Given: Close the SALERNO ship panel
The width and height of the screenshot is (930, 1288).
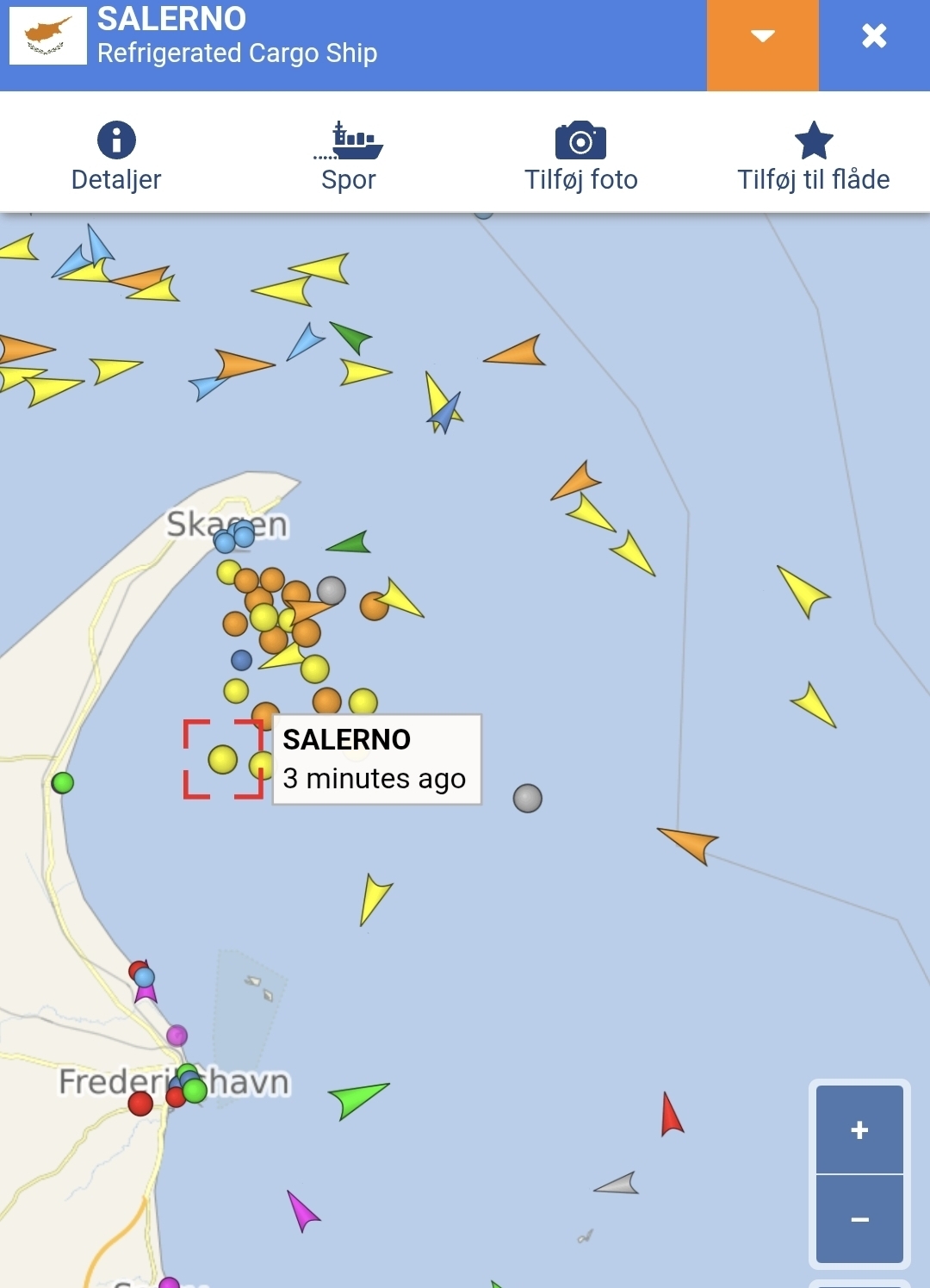Looking at the screenshot, I should 874,36.
